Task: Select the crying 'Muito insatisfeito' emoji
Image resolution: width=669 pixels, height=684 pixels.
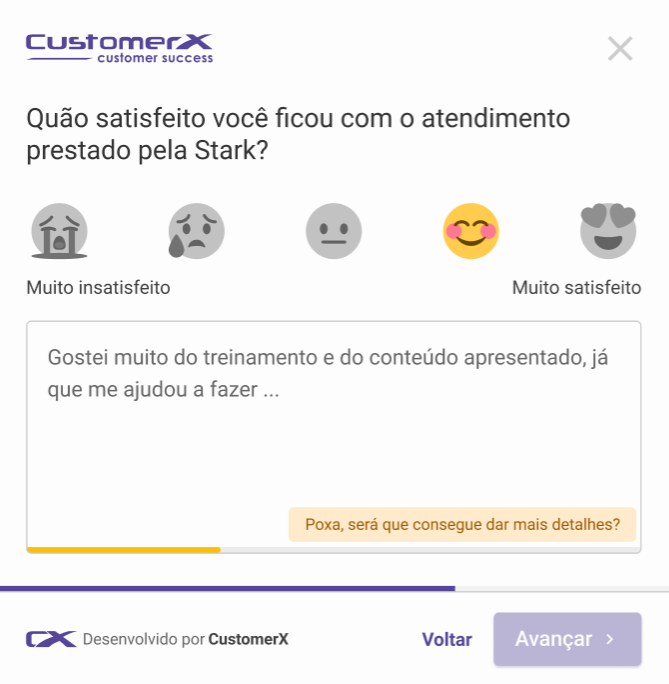Action: tap(59, 231)
